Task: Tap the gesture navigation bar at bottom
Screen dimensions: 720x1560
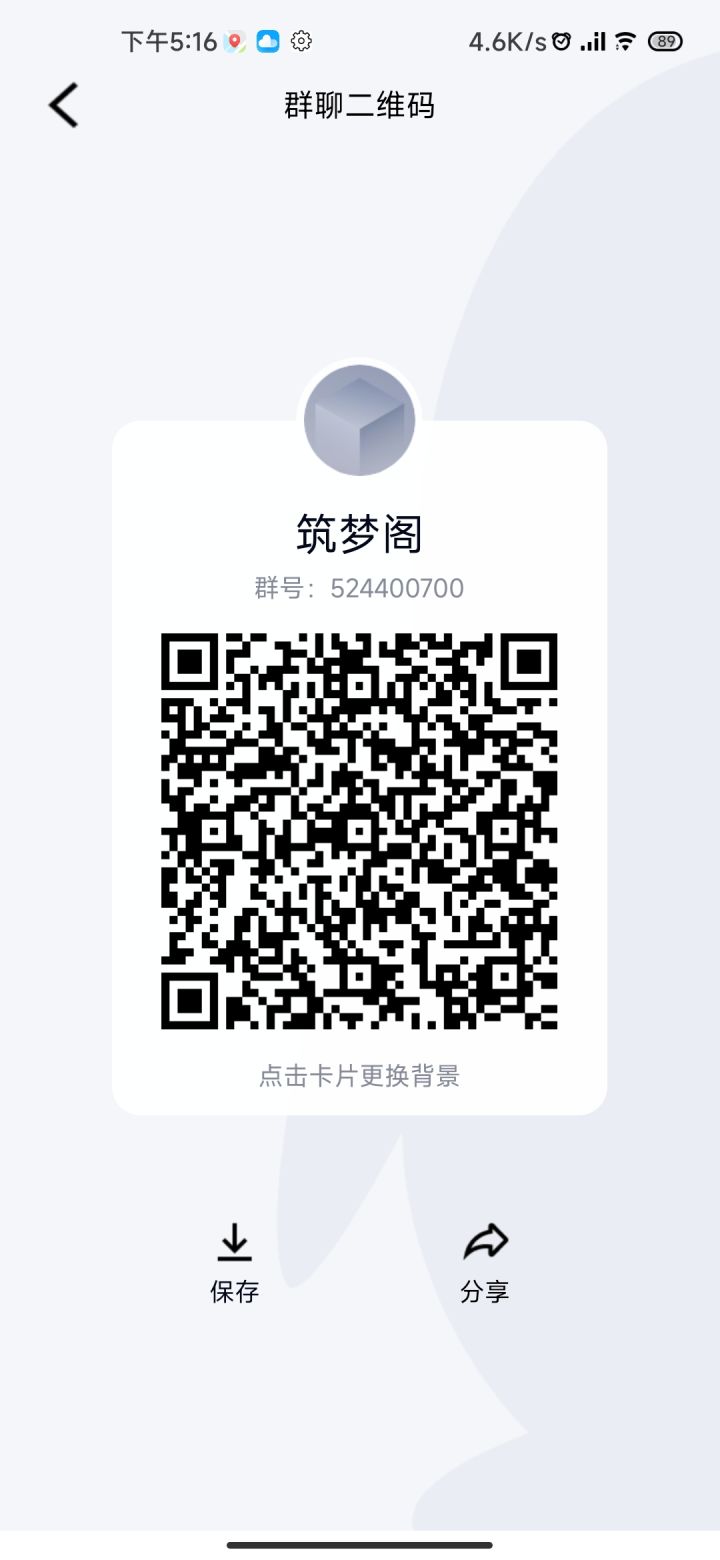Action: point(360,1544)
